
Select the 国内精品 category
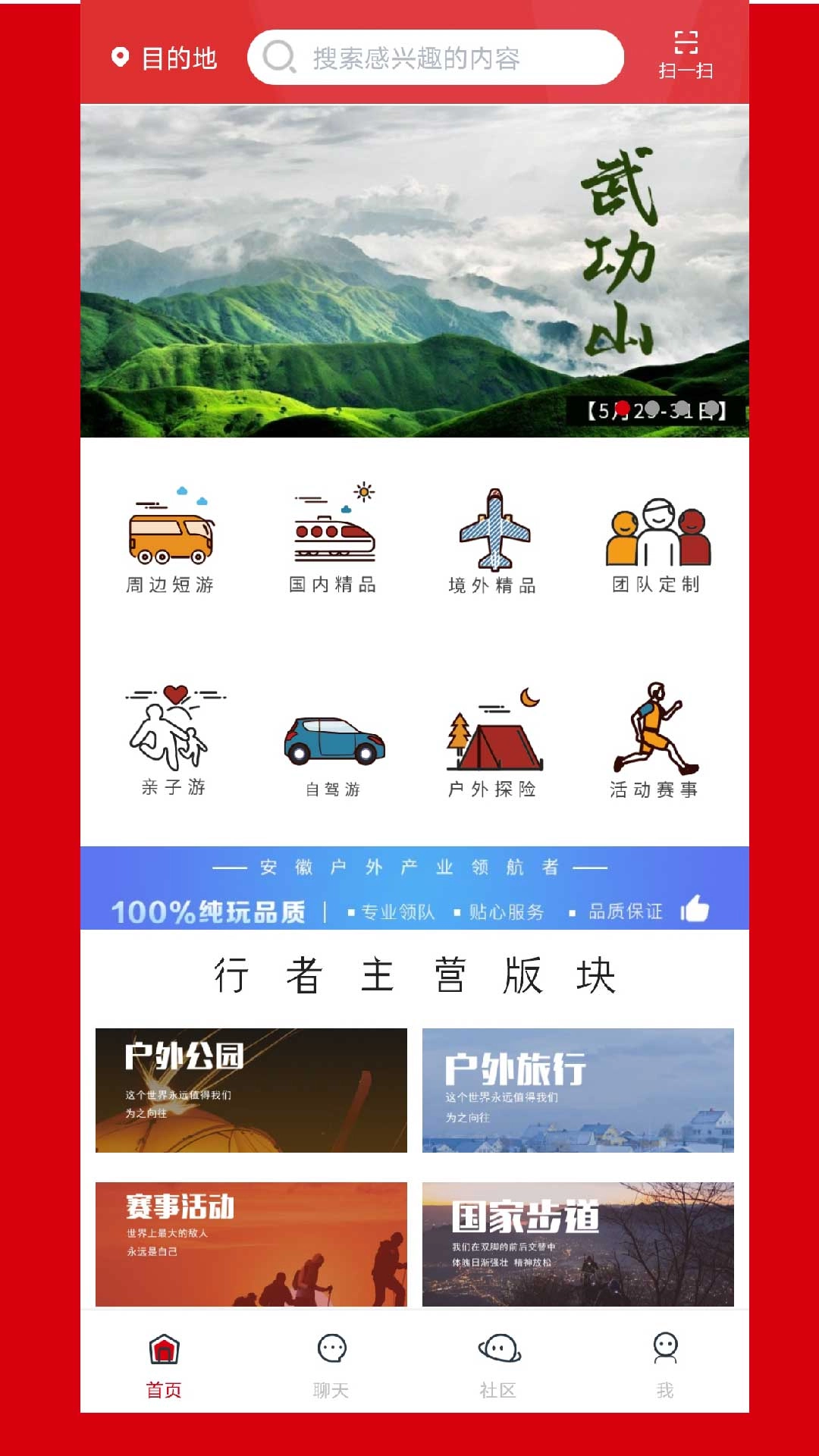click(334, 540)
